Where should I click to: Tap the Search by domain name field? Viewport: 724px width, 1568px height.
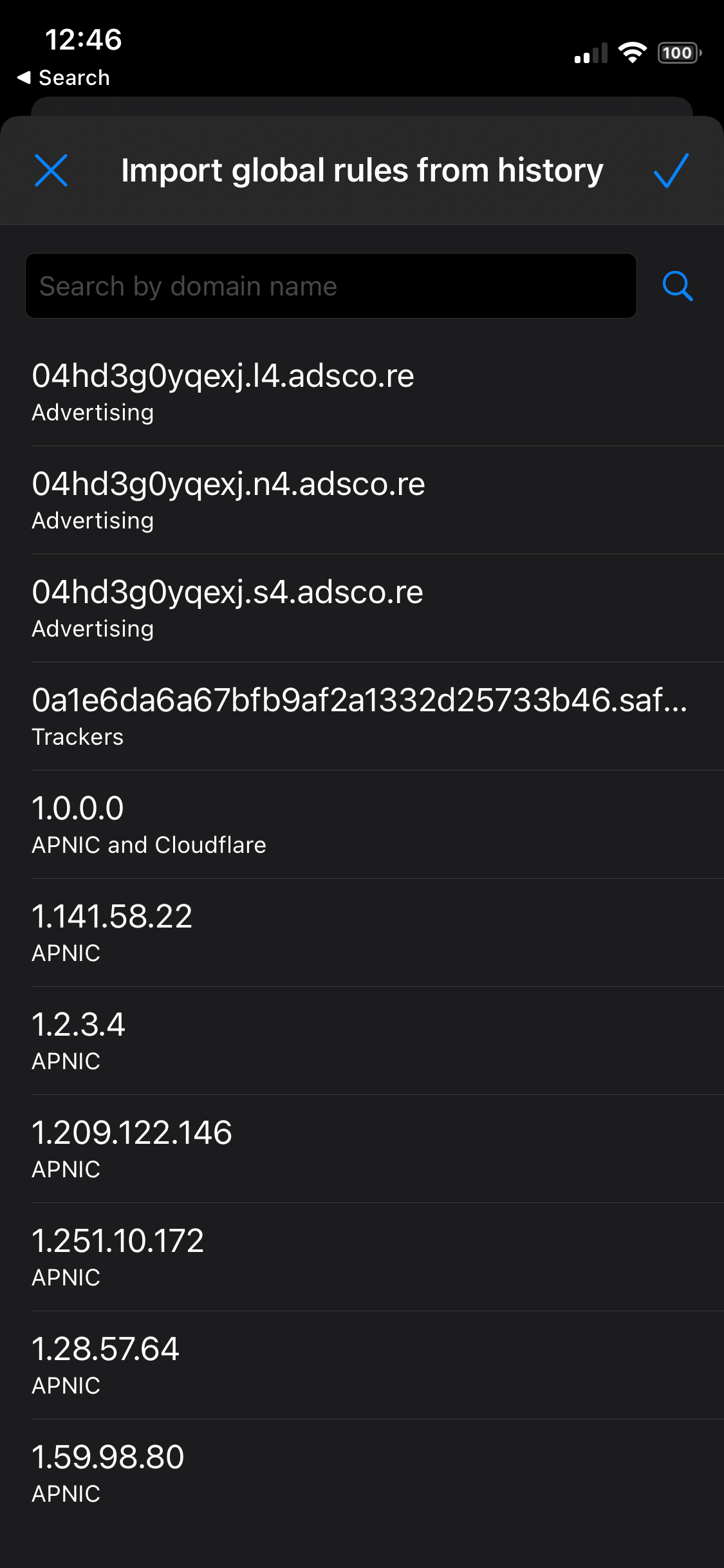[x=331, y=285]
